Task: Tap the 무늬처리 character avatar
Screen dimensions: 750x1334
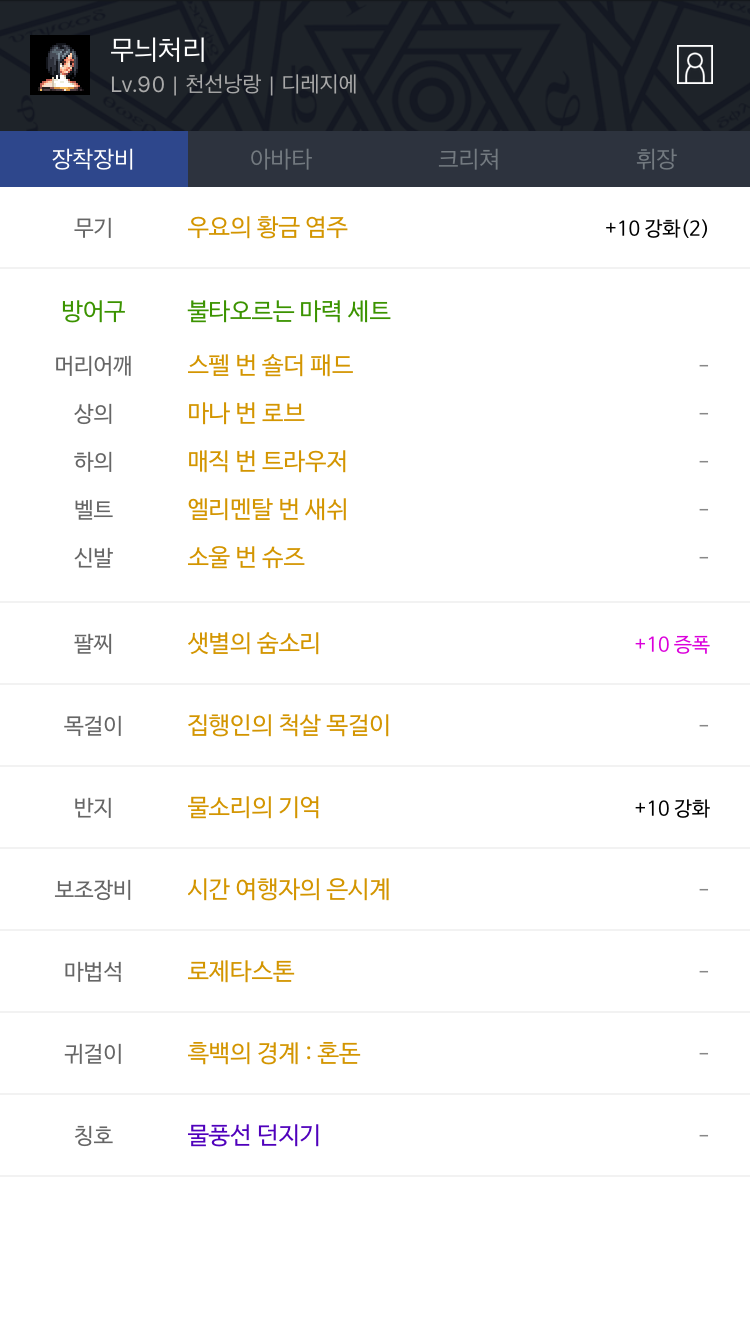Action: tap(60, 65)
